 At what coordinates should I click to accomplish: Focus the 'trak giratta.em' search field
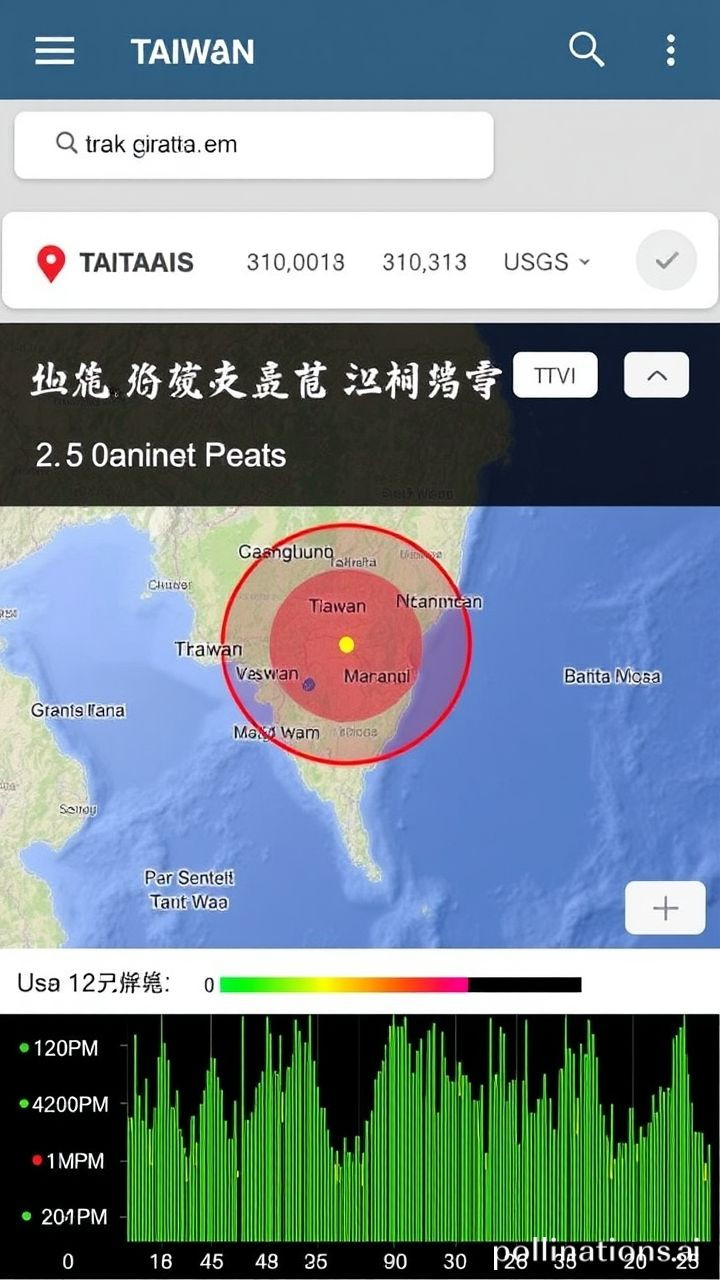[x=254, y=145]
